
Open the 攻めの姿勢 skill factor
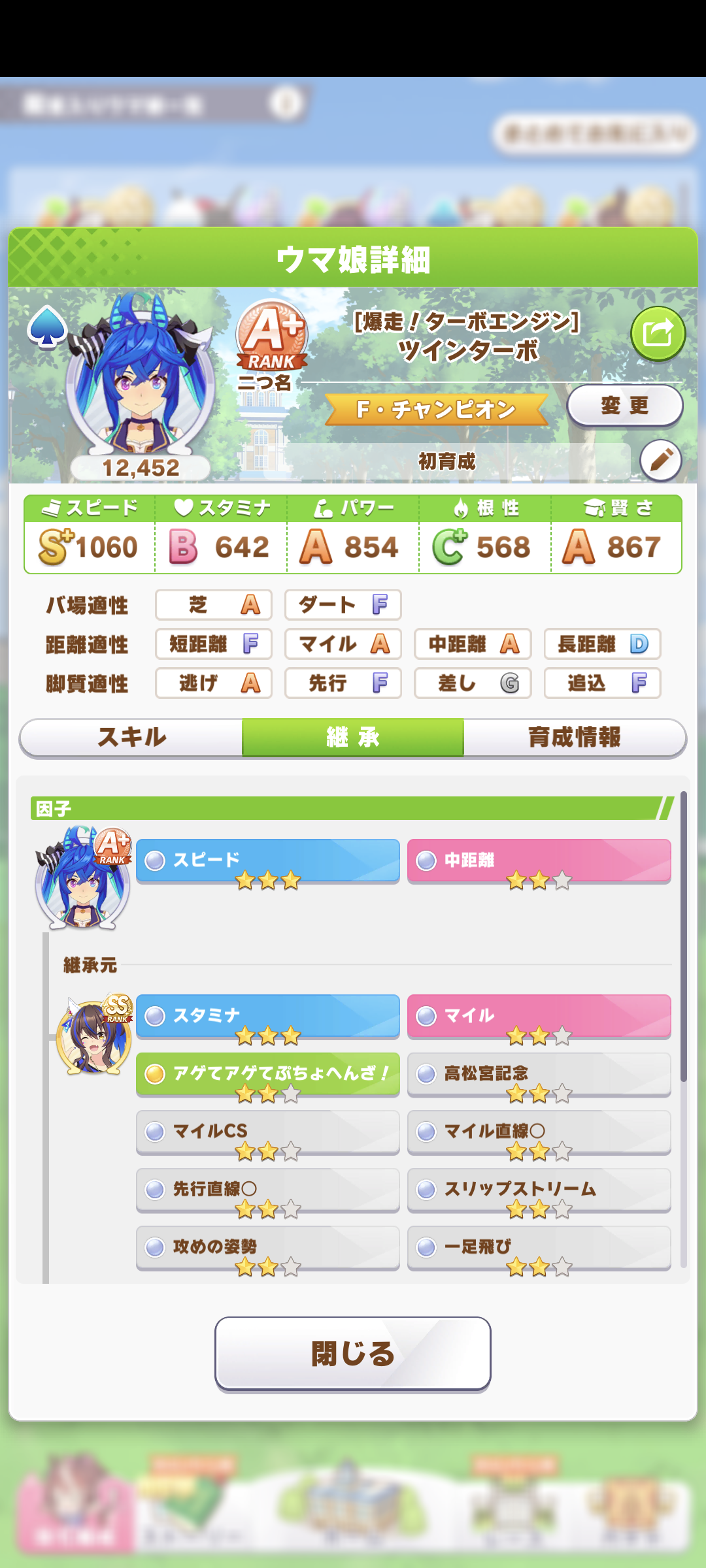(268, 1247)
